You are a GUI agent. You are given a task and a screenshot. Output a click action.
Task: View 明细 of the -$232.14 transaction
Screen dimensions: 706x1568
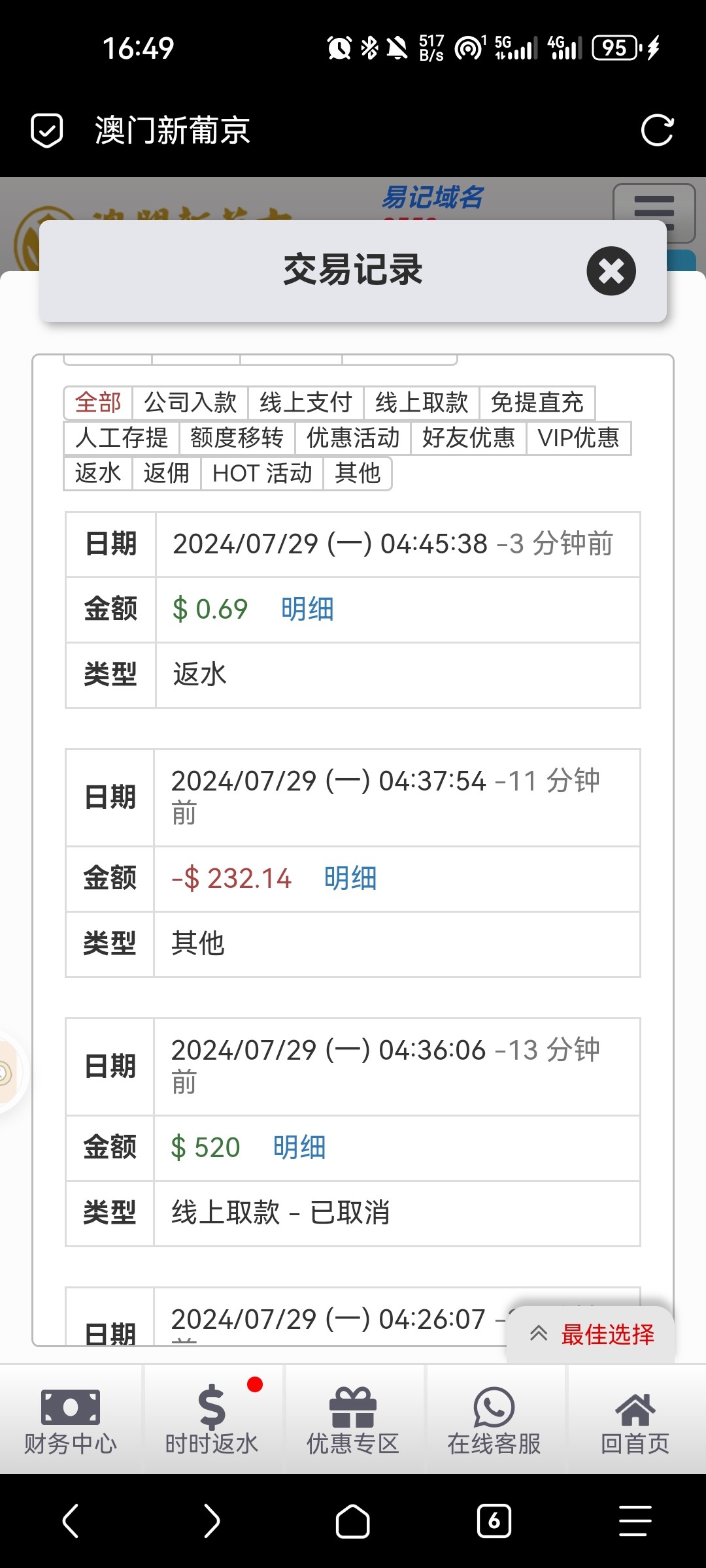(x=350, y=878)
